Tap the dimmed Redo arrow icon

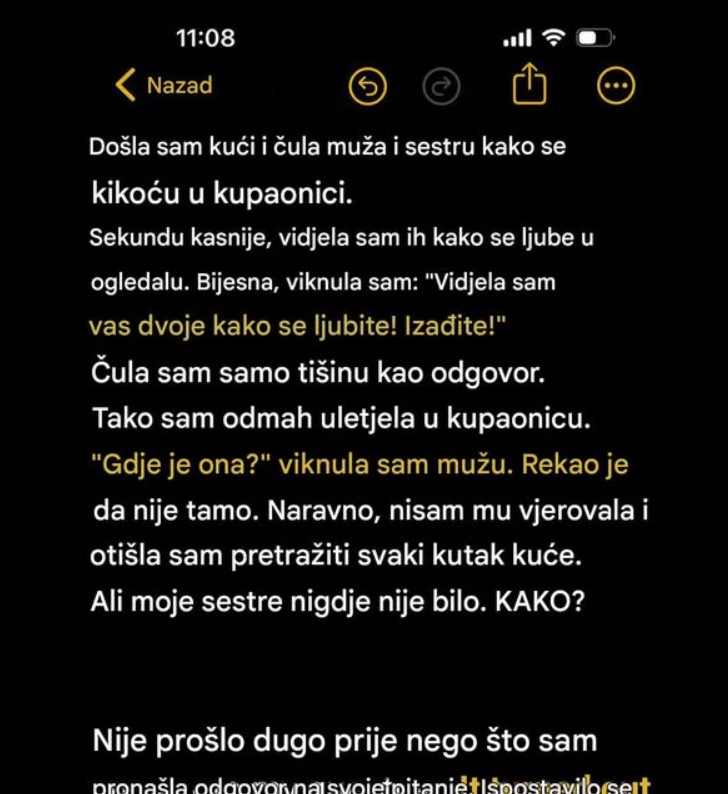(x=443, y=86)
